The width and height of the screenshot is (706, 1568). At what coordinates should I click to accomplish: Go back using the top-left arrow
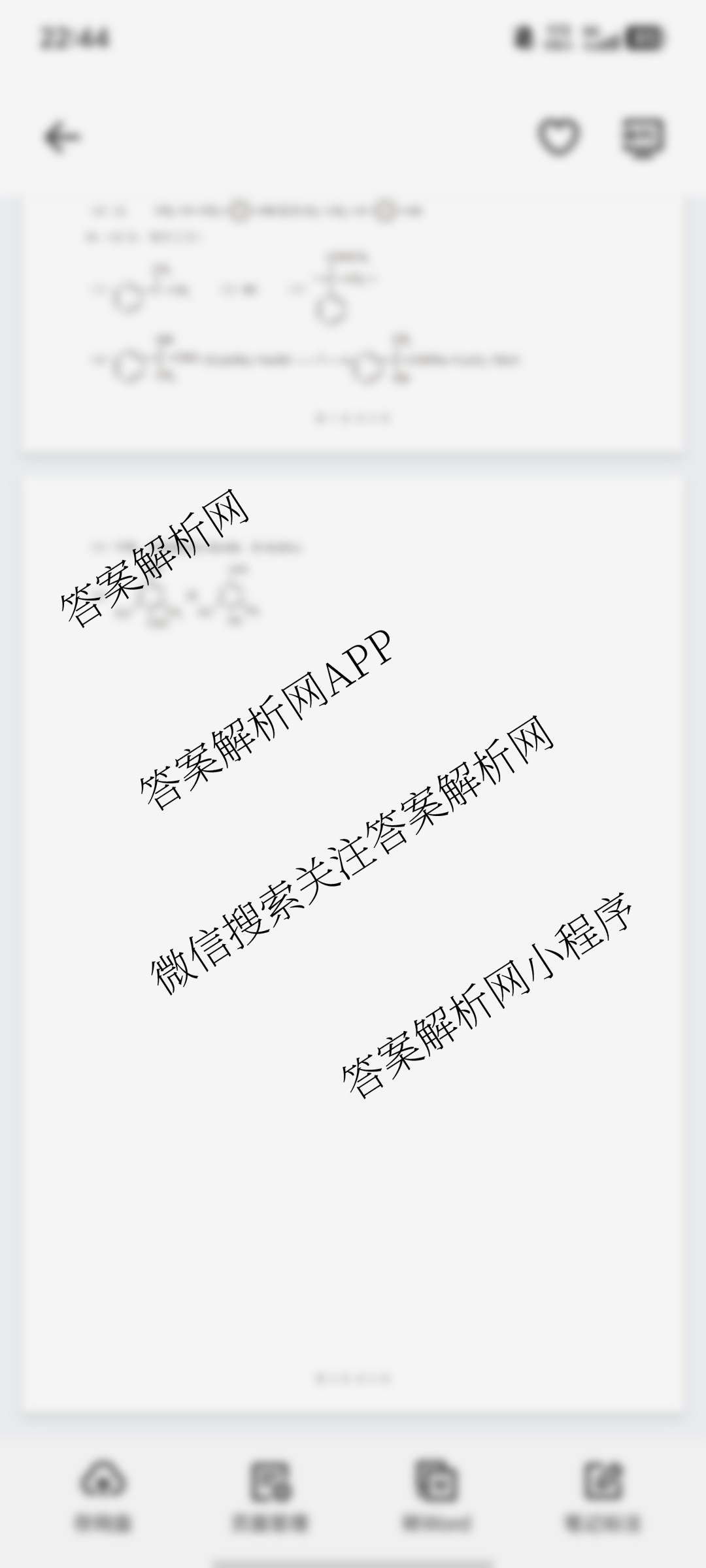63,138
